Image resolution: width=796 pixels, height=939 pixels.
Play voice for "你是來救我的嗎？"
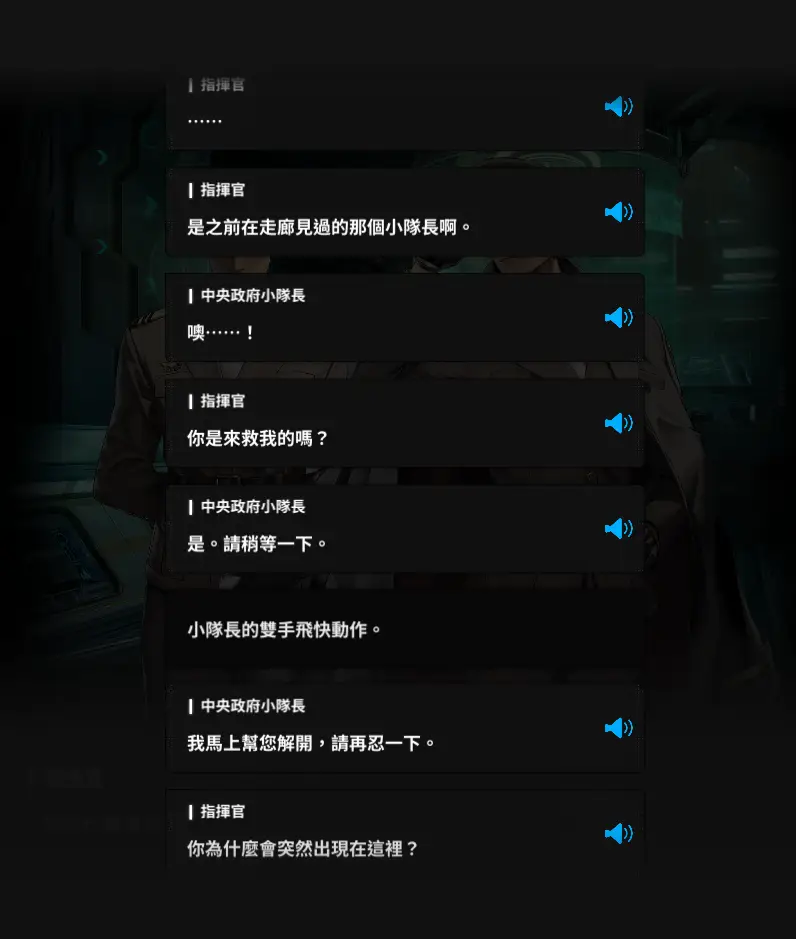tap(618, 423)
